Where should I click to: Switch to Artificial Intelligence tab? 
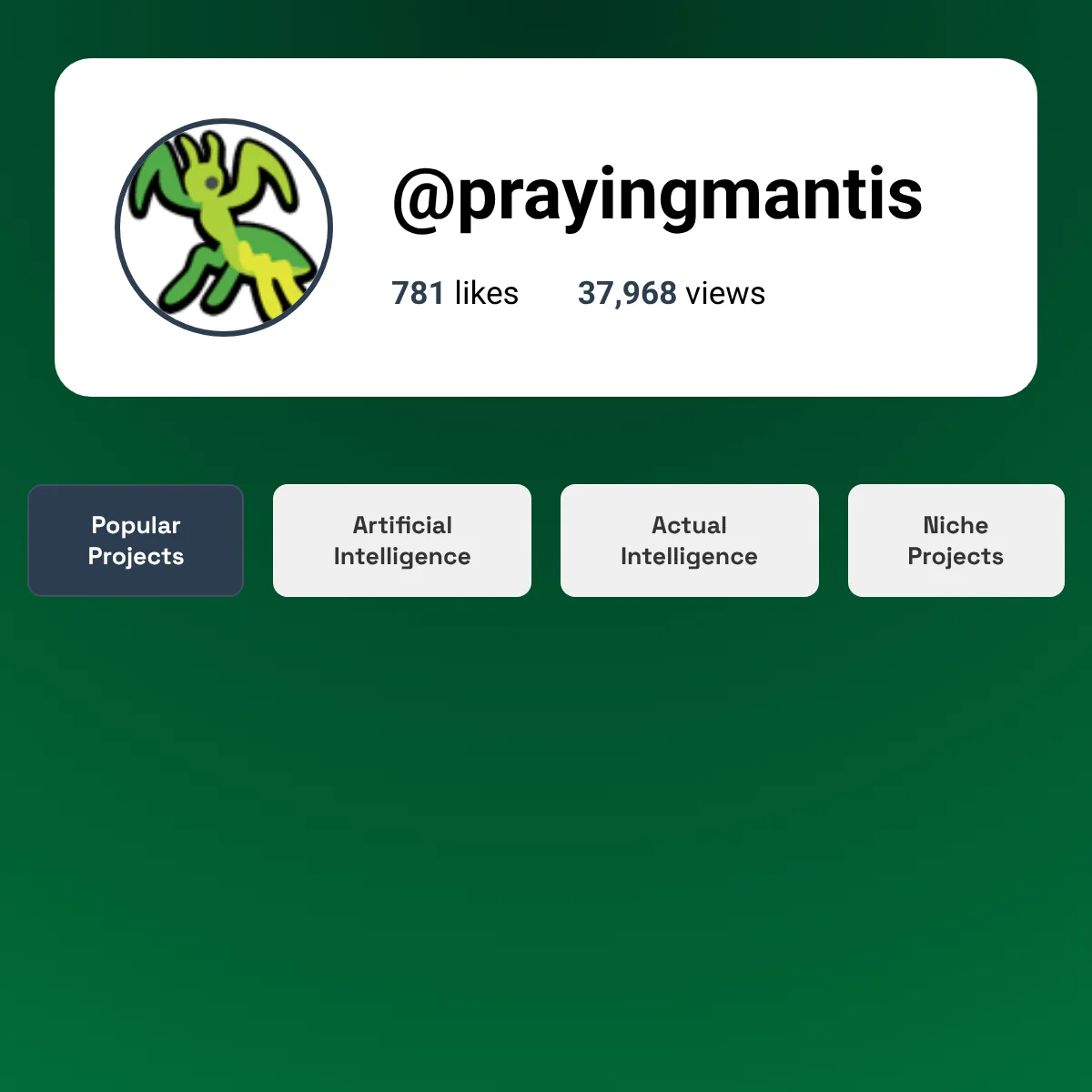click(401, 541)
